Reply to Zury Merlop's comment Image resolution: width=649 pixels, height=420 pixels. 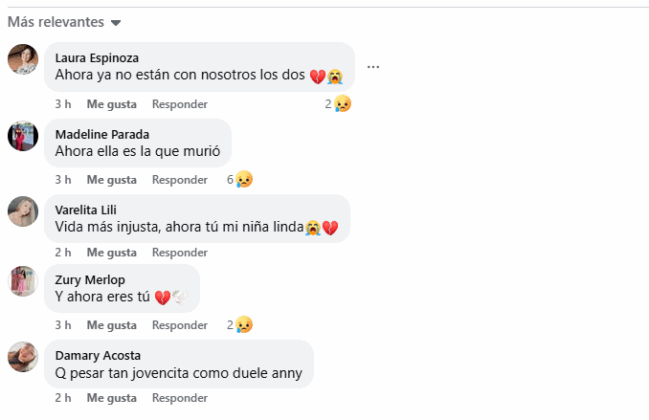(179, 325)
